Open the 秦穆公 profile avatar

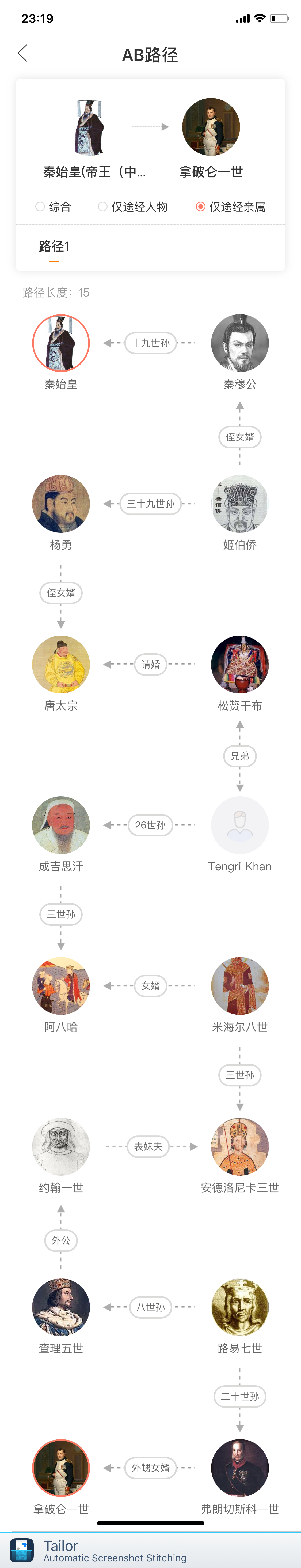[x=239, y=343]
